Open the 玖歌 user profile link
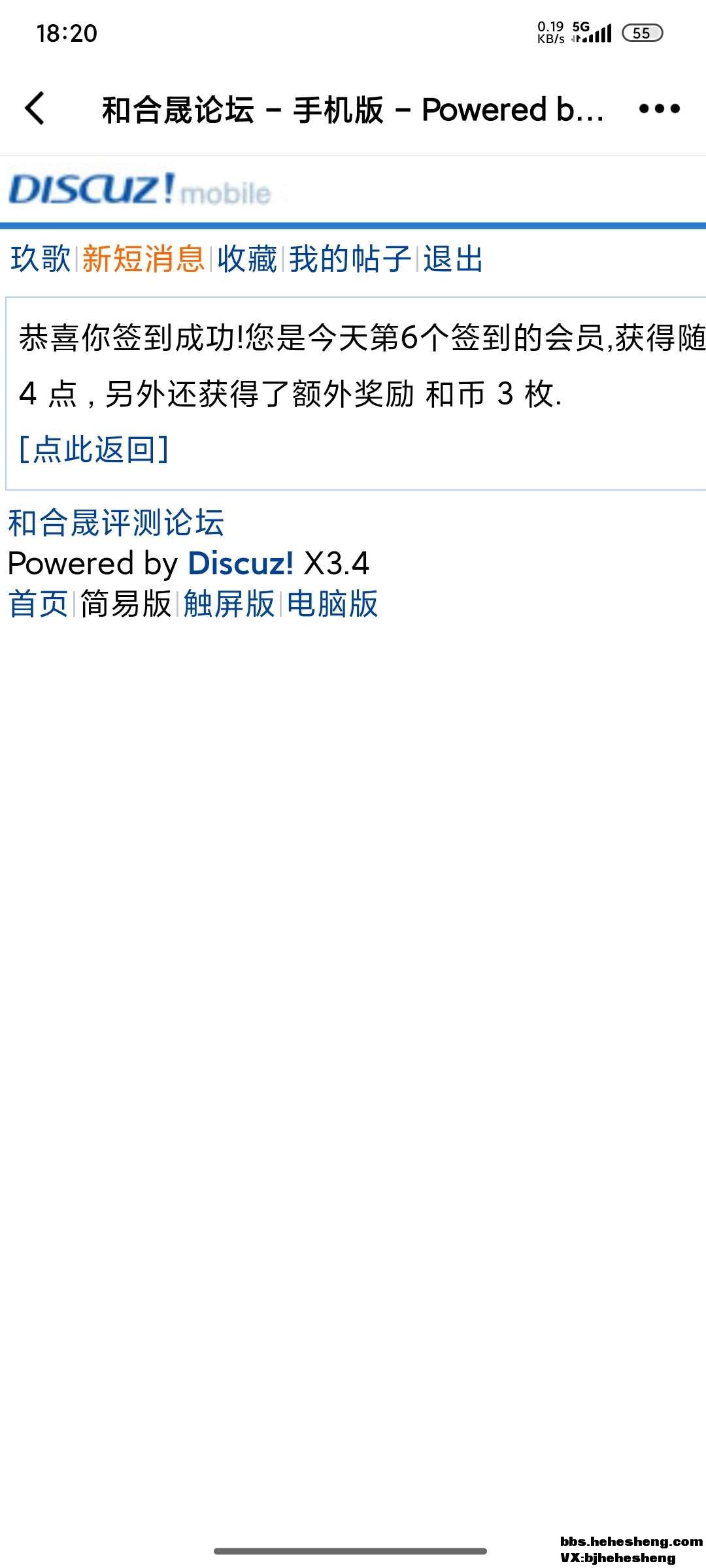This screenshot has width=706, height=1568. [x=41, y=259]
